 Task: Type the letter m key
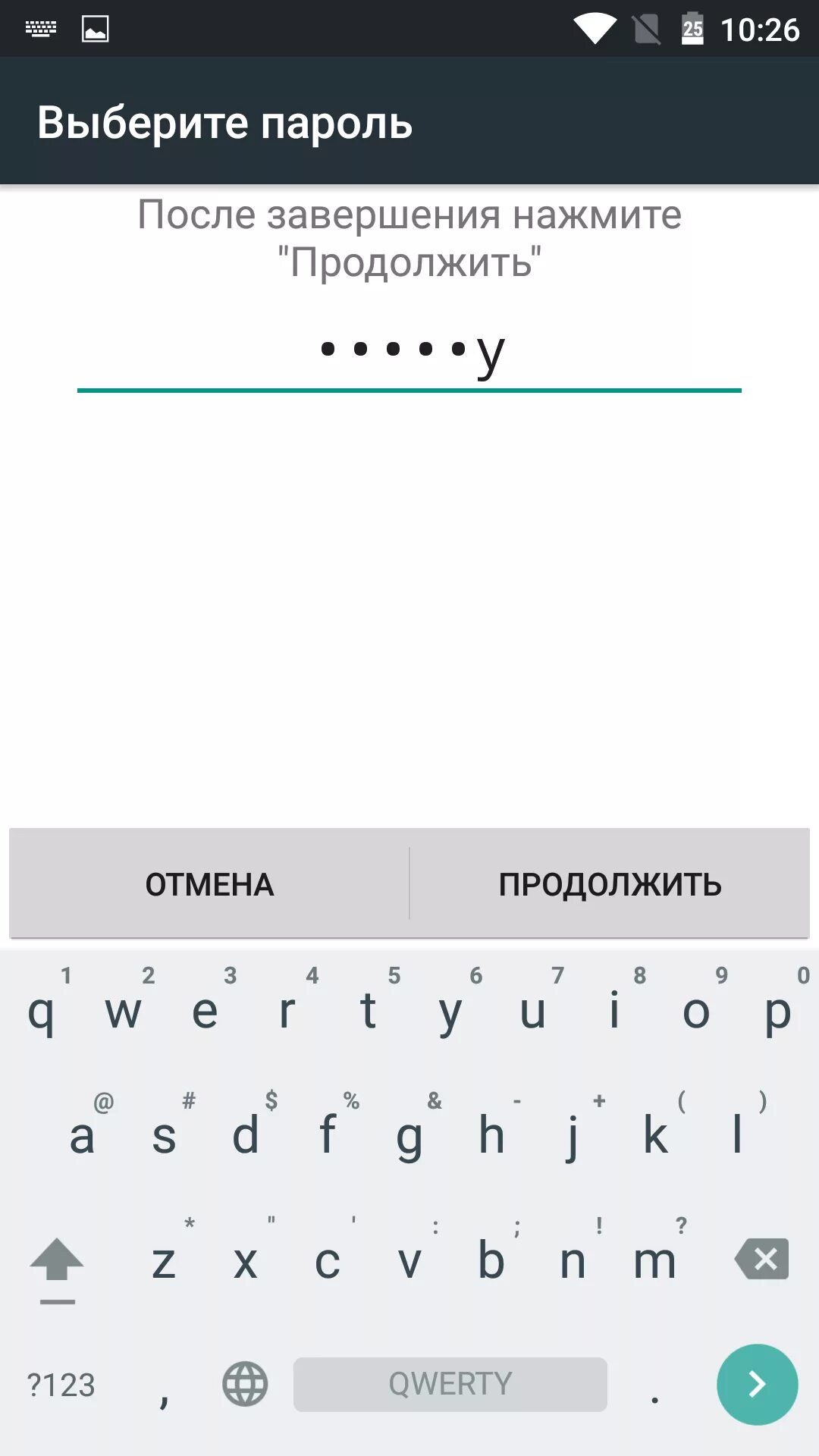[x=654, y=1260]
